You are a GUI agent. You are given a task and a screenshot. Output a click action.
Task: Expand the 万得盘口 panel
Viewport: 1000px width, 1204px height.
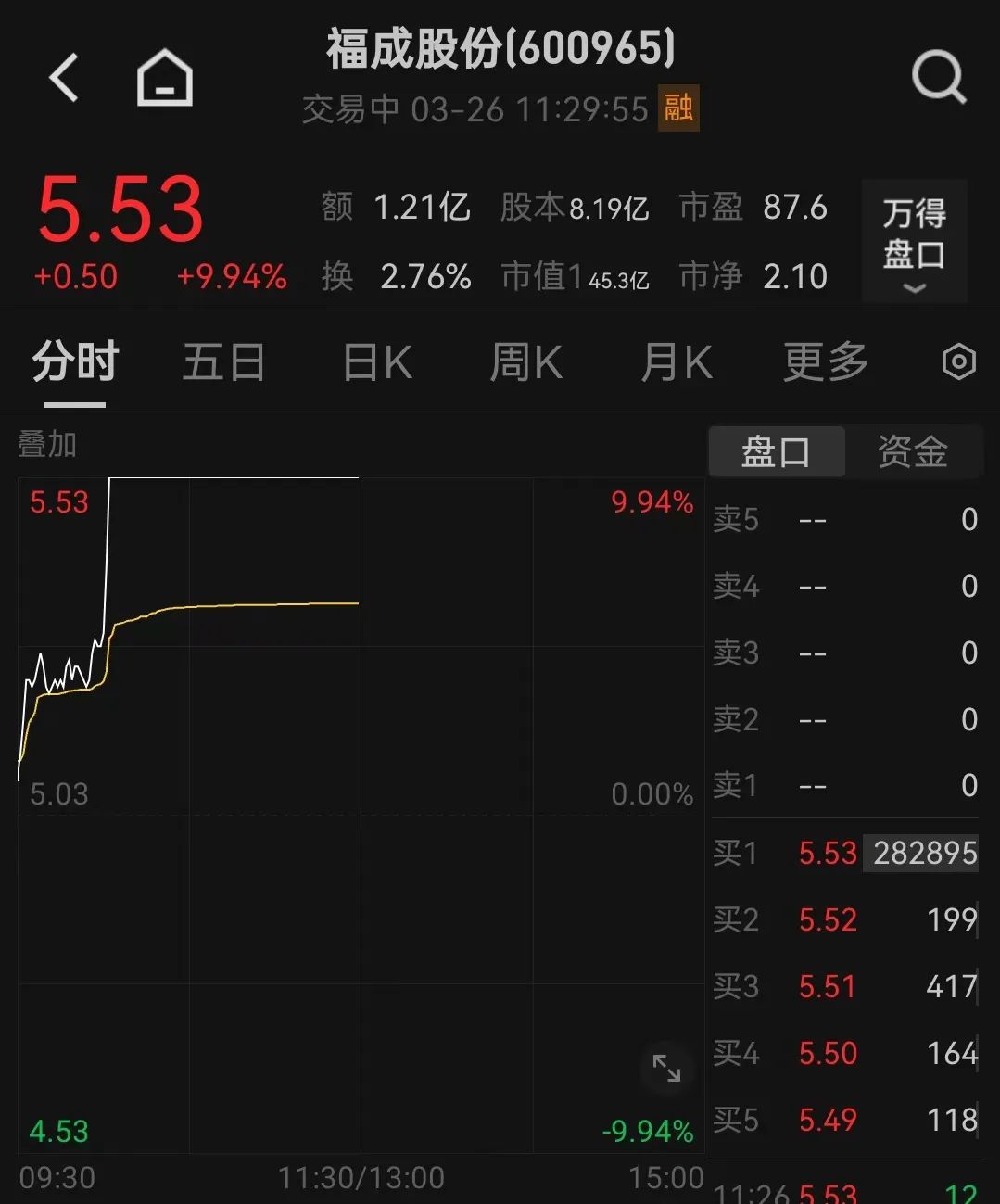tap(914, 241)
